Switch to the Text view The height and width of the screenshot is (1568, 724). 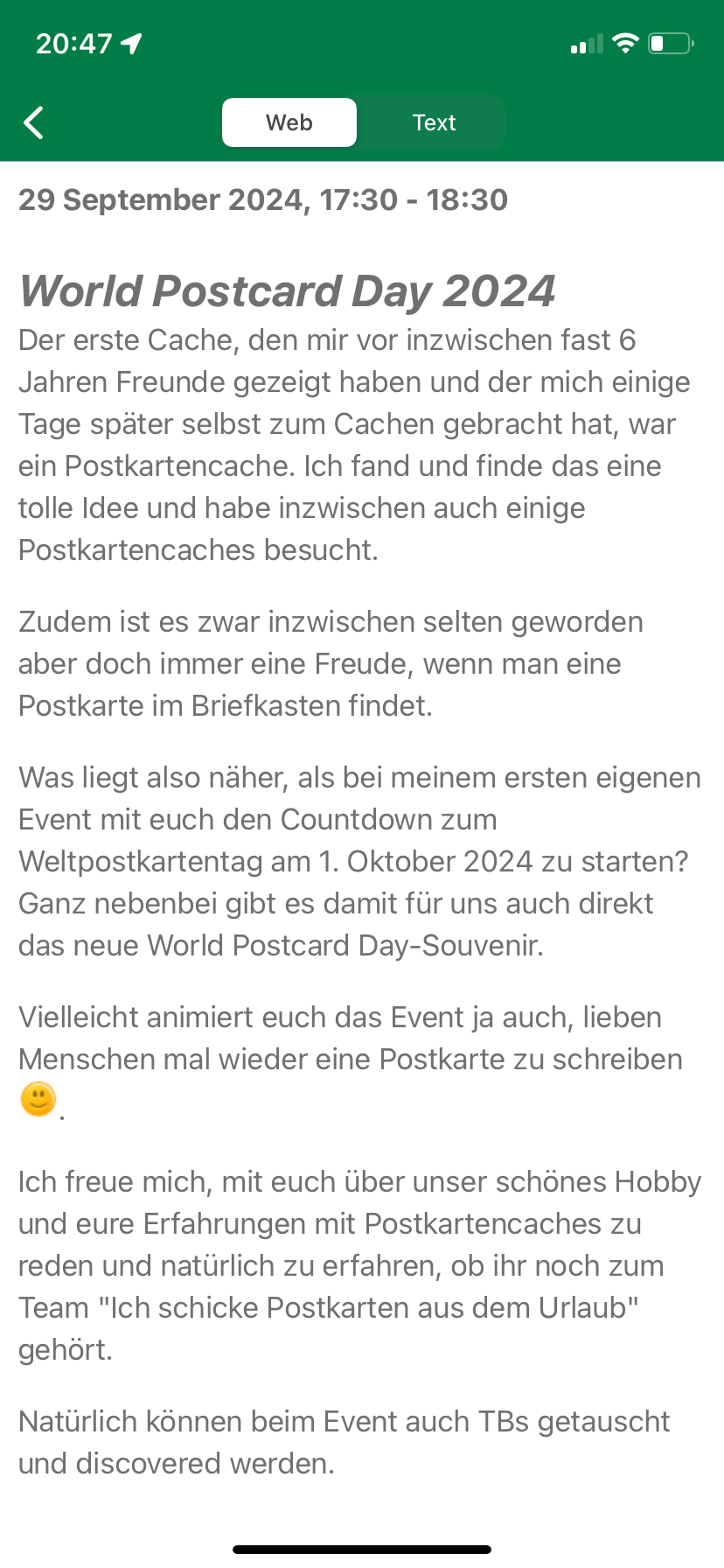tap(434, 122)
